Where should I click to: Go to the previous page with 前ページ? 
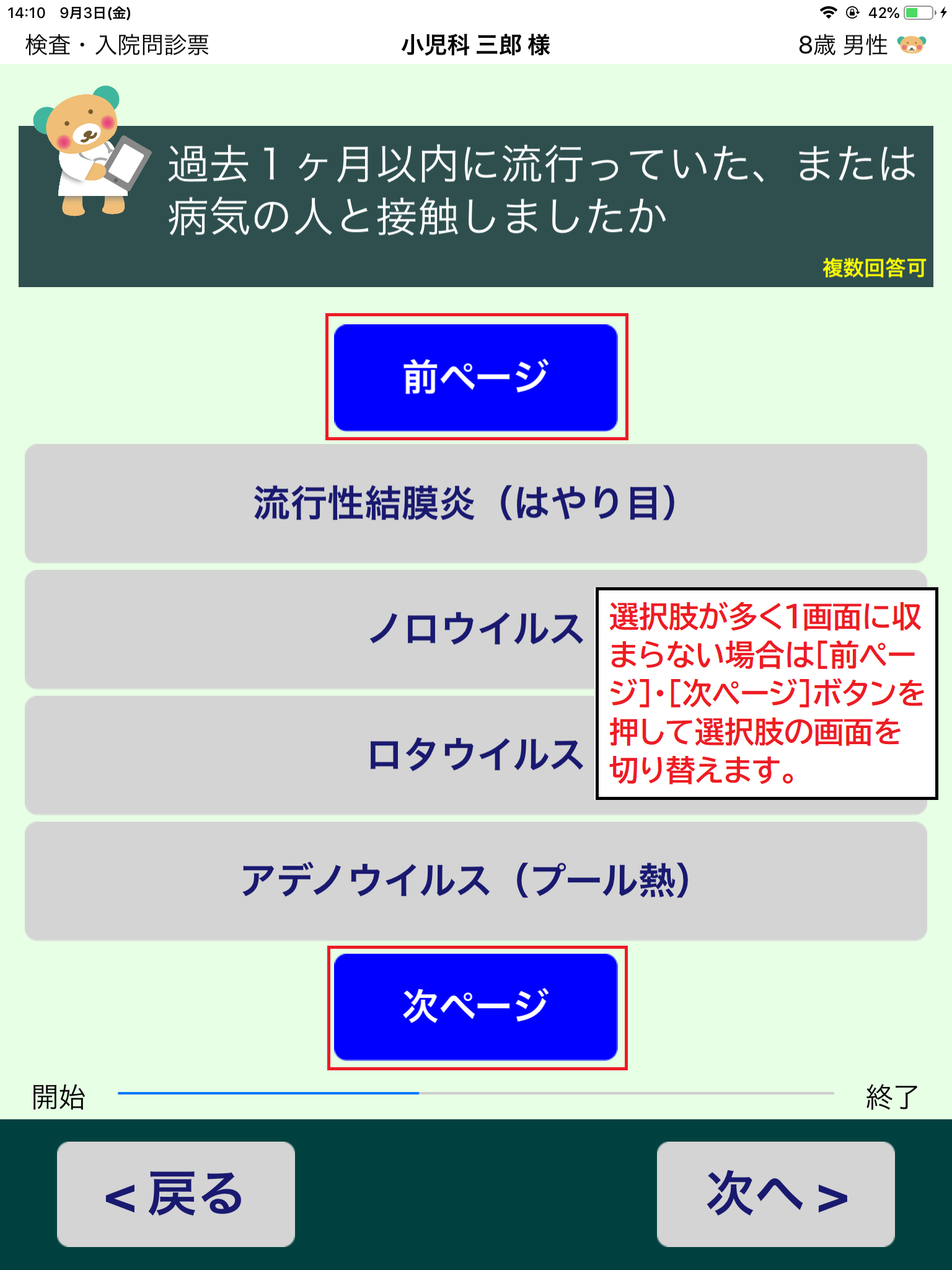475,377
